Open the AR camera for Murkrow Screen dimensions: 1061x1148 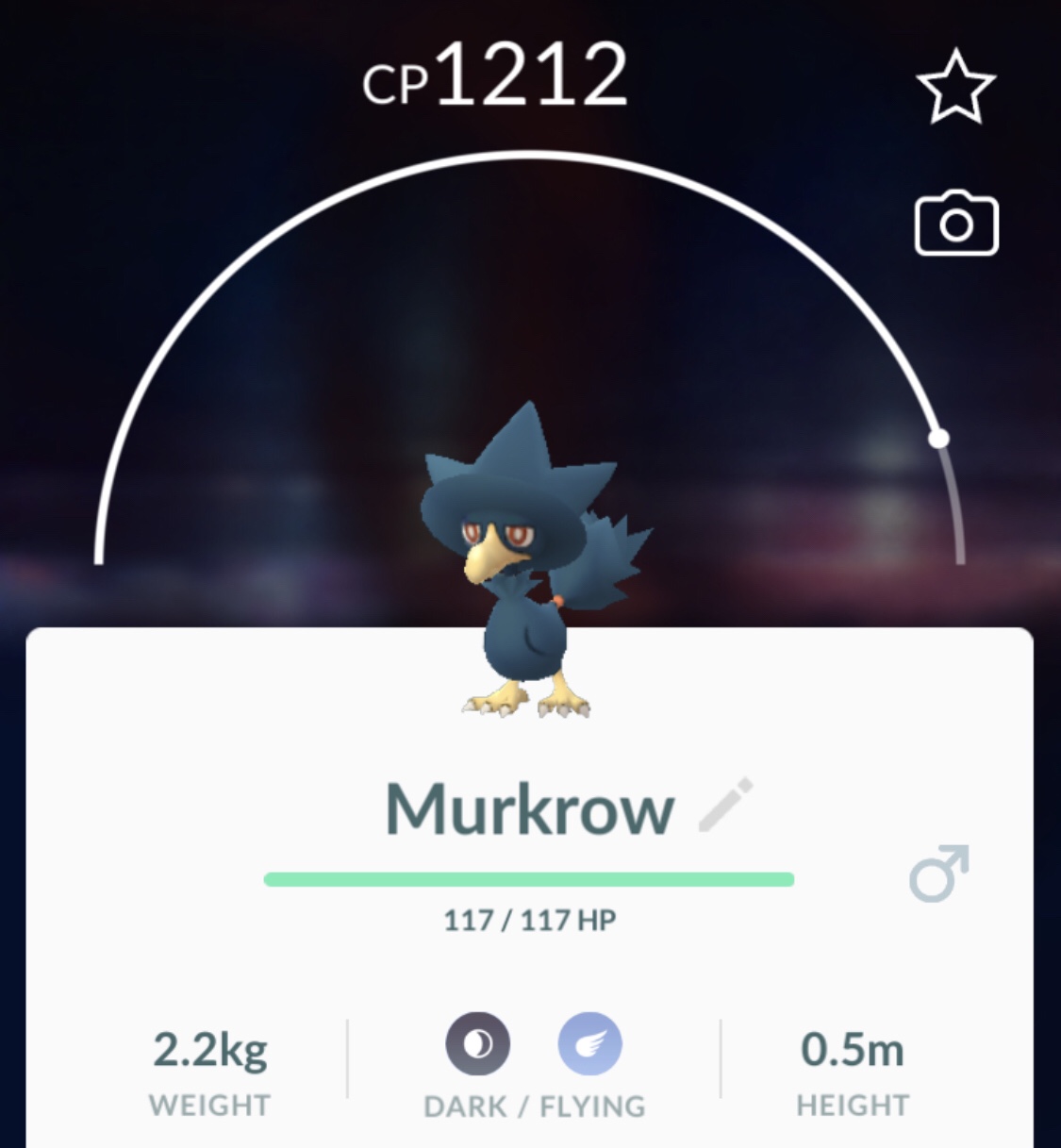point(956,225)
